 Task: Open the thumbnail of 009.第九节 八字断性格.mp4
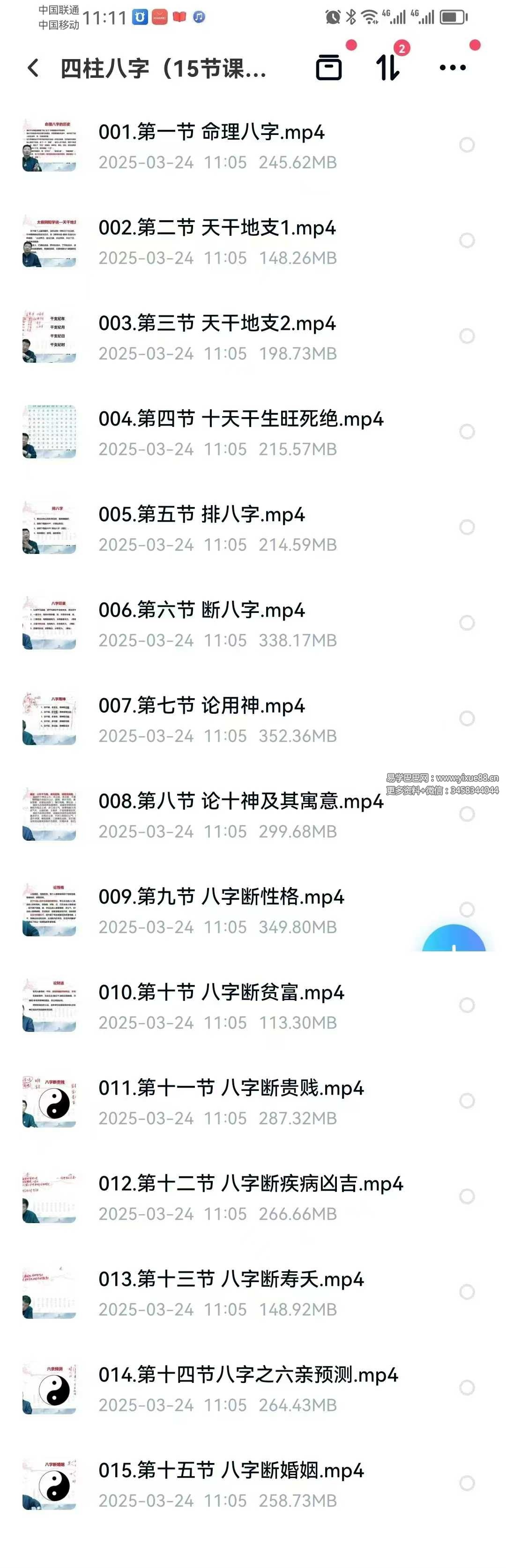pos(49,910)
